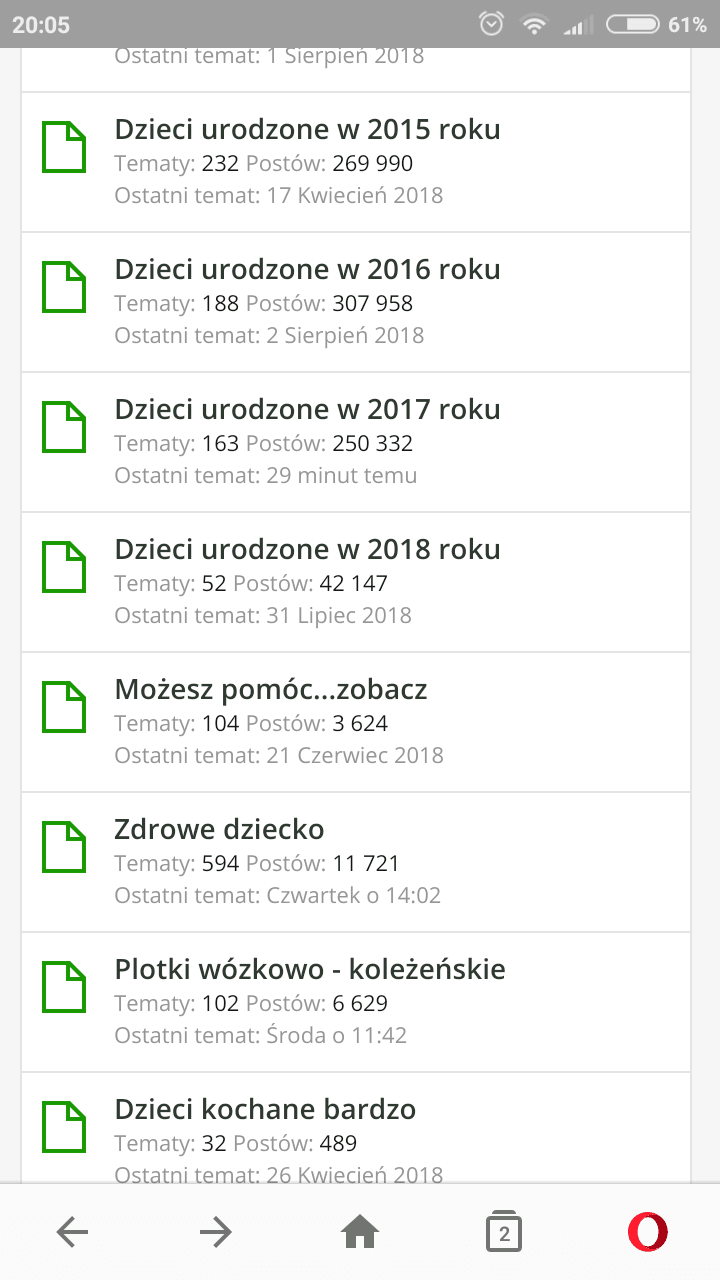Open the tab switcher showing 2 tabs
Screen dimensions: 720x1280
[x=504, y=1233]
